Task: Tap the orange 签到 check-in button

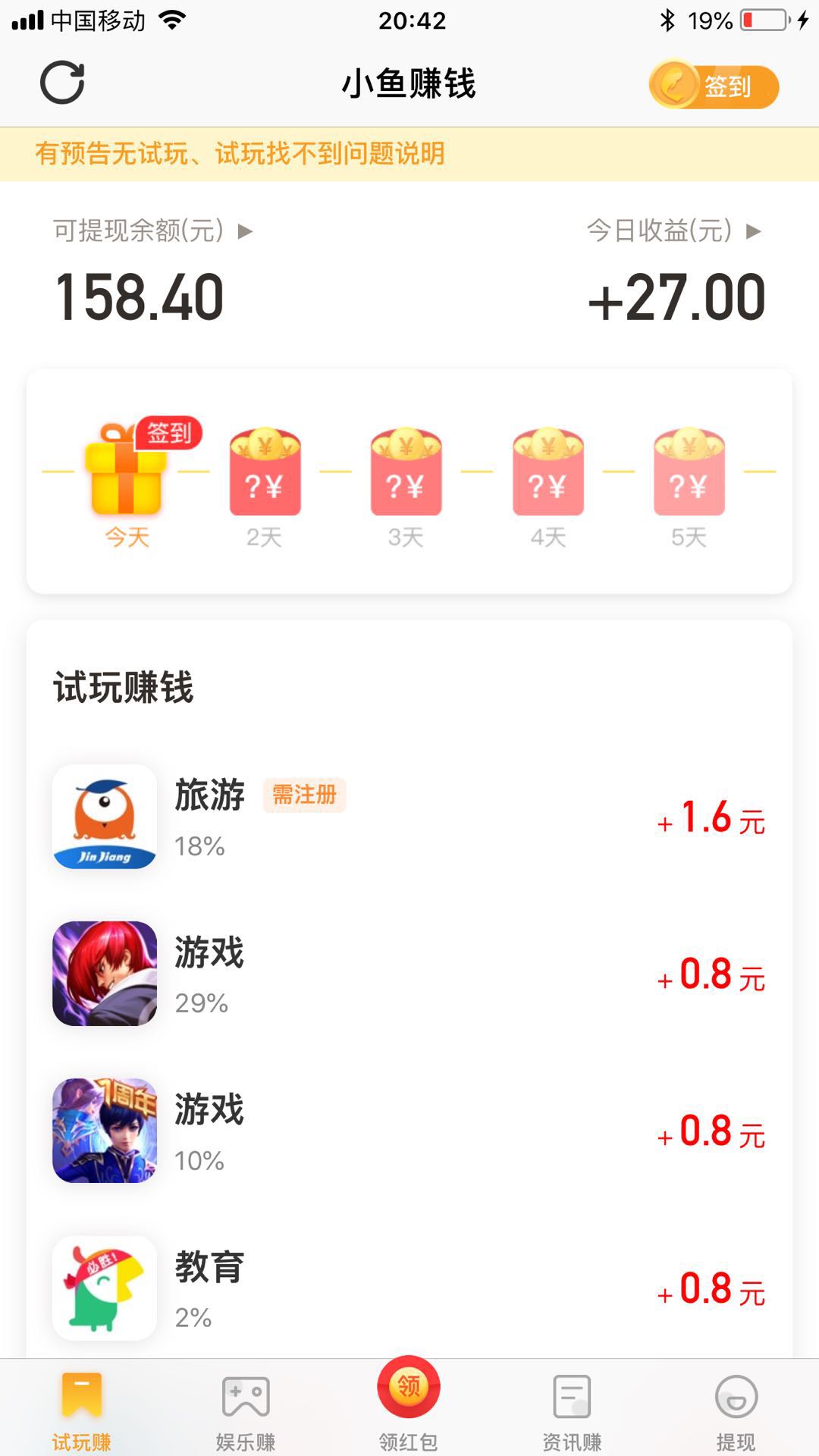Action: tap(714, 86)
